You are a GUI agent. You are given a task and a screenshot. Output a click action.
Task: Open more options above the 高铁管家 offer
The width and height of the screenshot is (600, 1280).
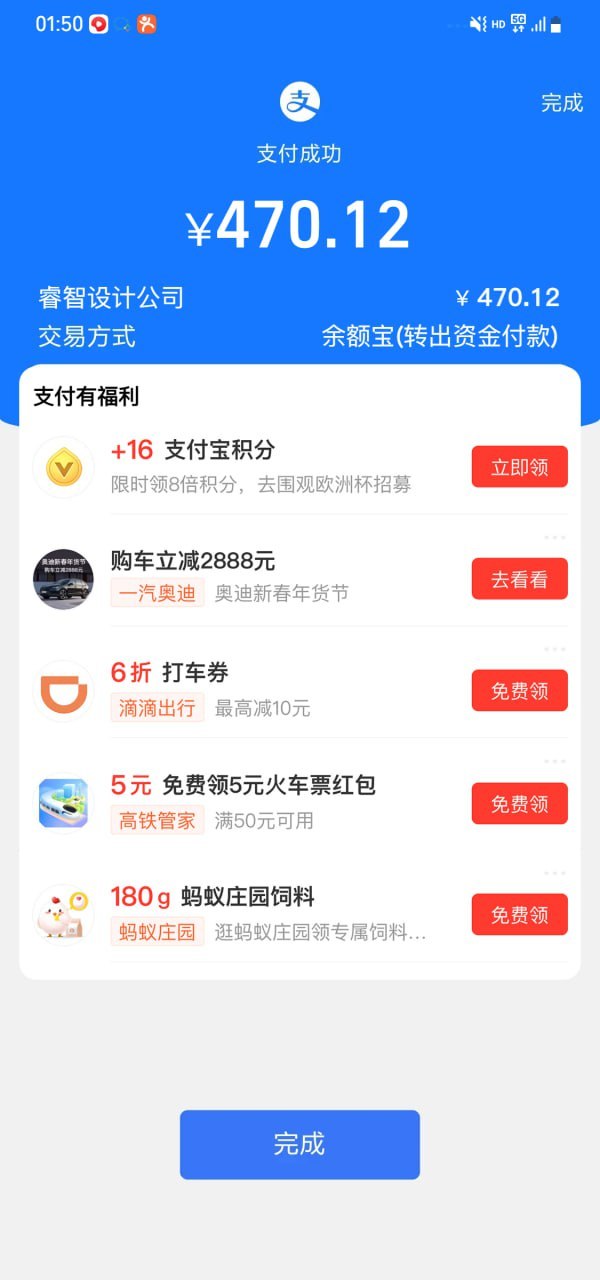tap(555, 762)
